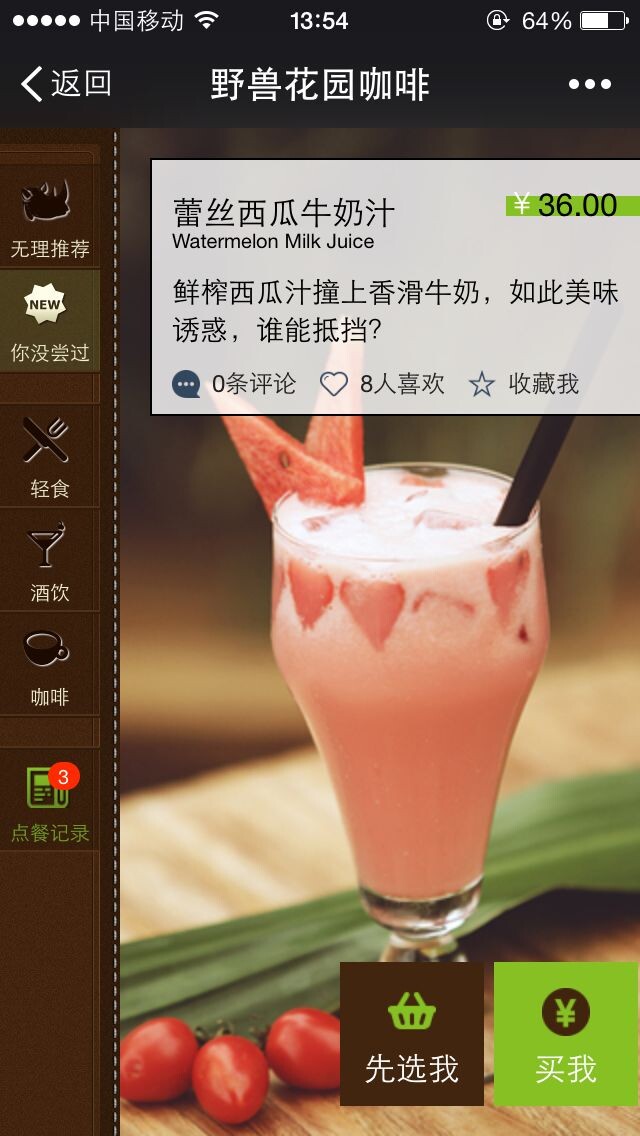
Task: Open the three-dot more menu
Action: (x=589, y=84)
